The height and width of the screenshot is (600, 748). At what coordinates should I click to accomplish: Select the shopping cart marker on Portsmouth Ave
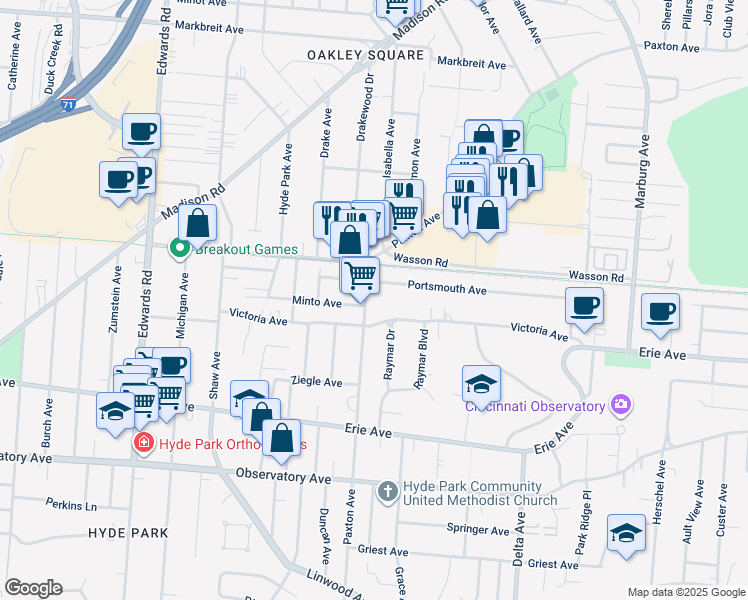coord(360,275)
